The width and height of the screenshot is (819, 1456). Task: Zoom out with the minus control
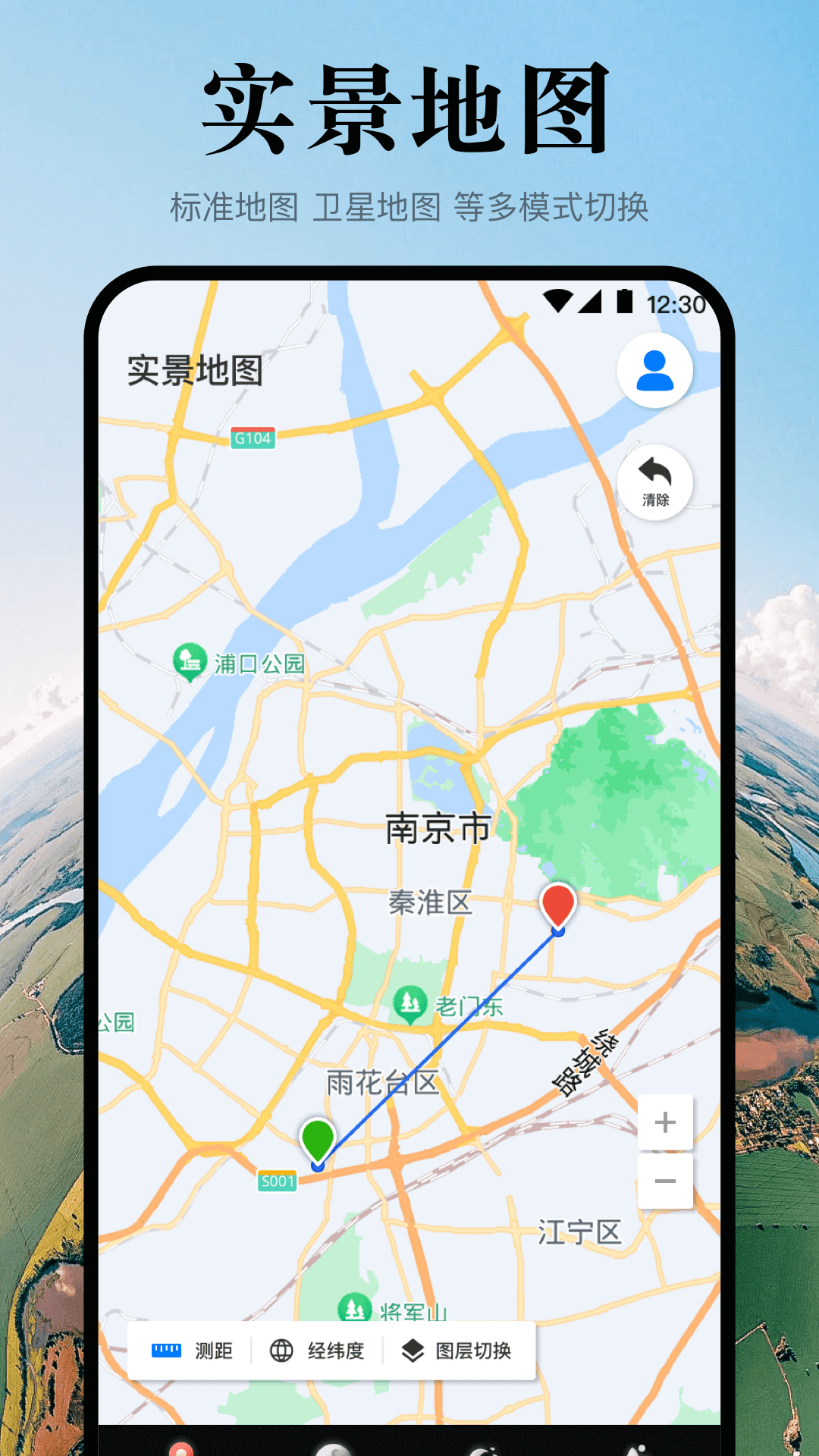coord(665,1180)
